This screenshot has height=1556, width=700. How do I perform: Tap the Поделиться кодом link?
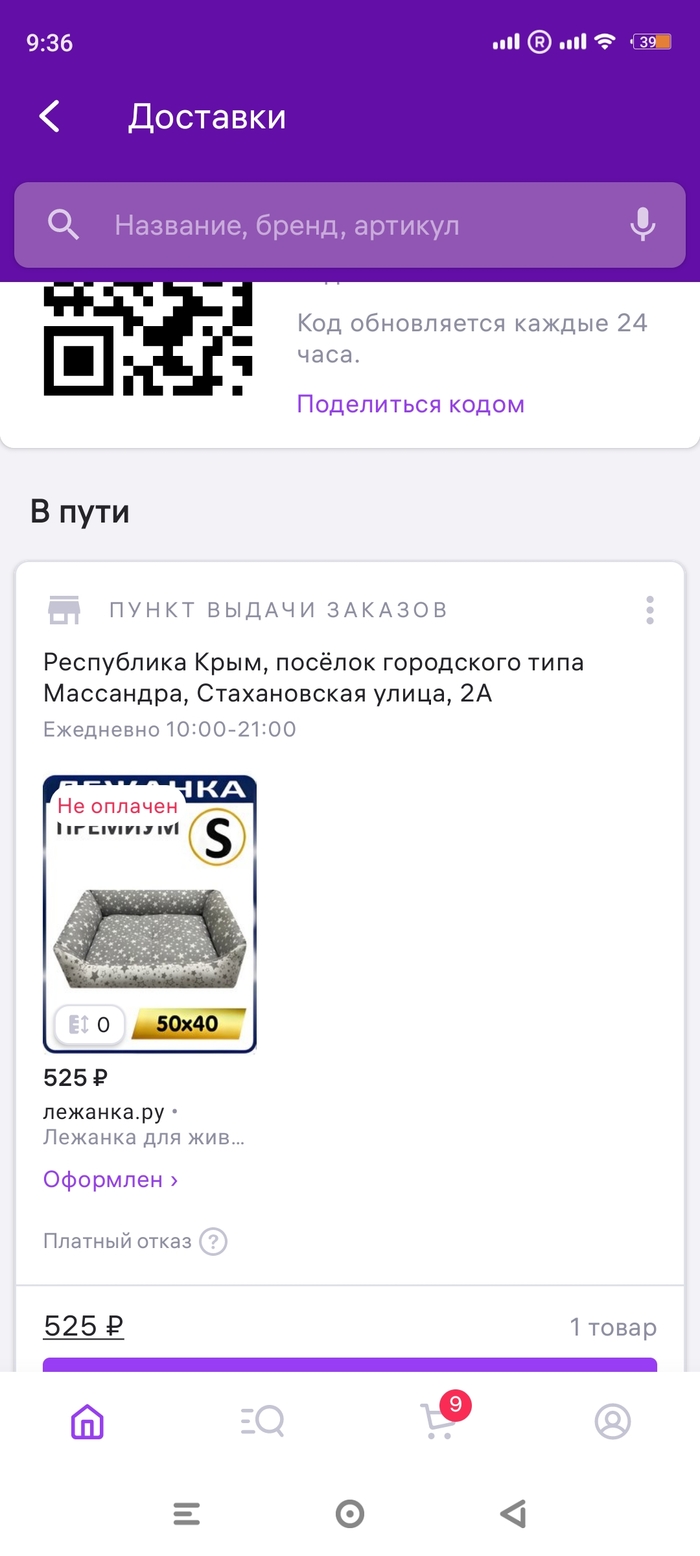[x=410, y=404]
